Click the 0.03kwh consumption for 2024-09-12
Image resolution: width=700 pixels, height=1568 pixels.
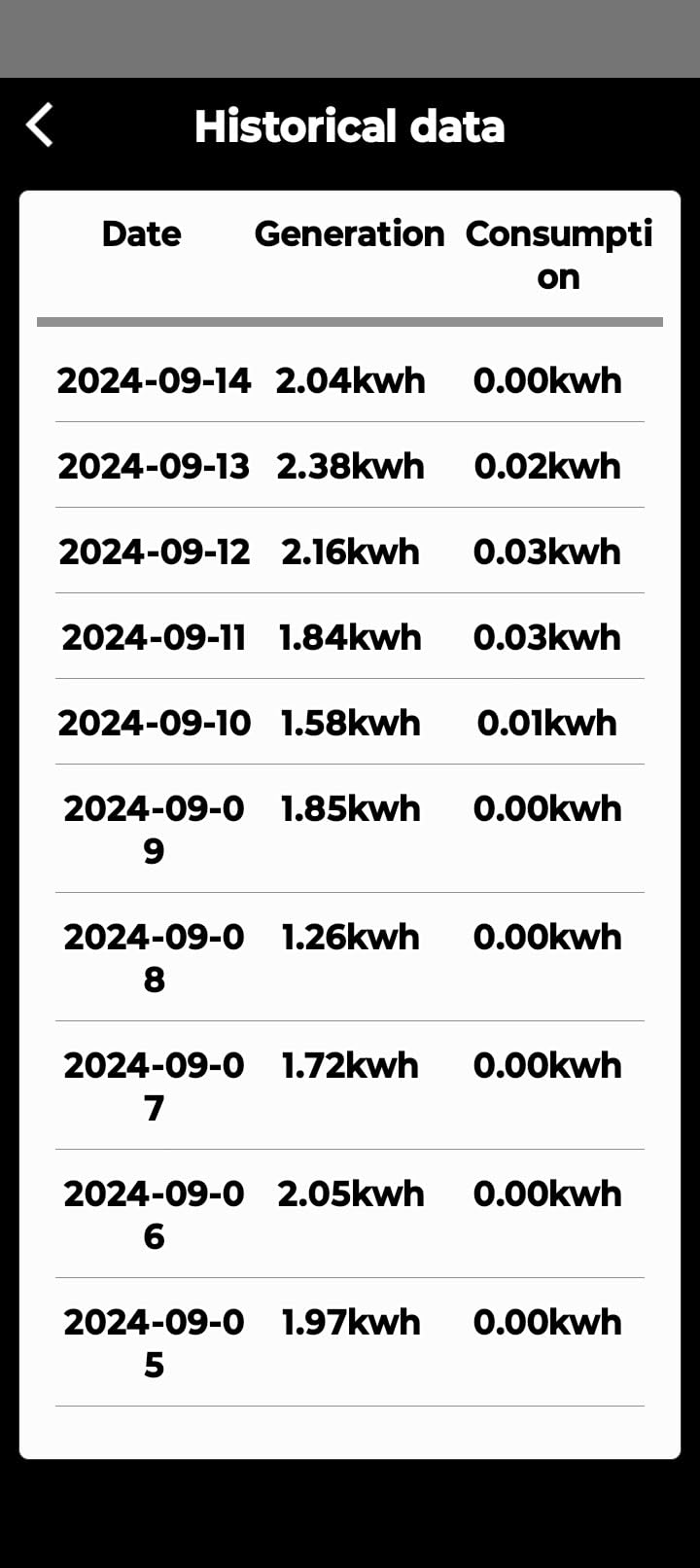tap(547, 552)
